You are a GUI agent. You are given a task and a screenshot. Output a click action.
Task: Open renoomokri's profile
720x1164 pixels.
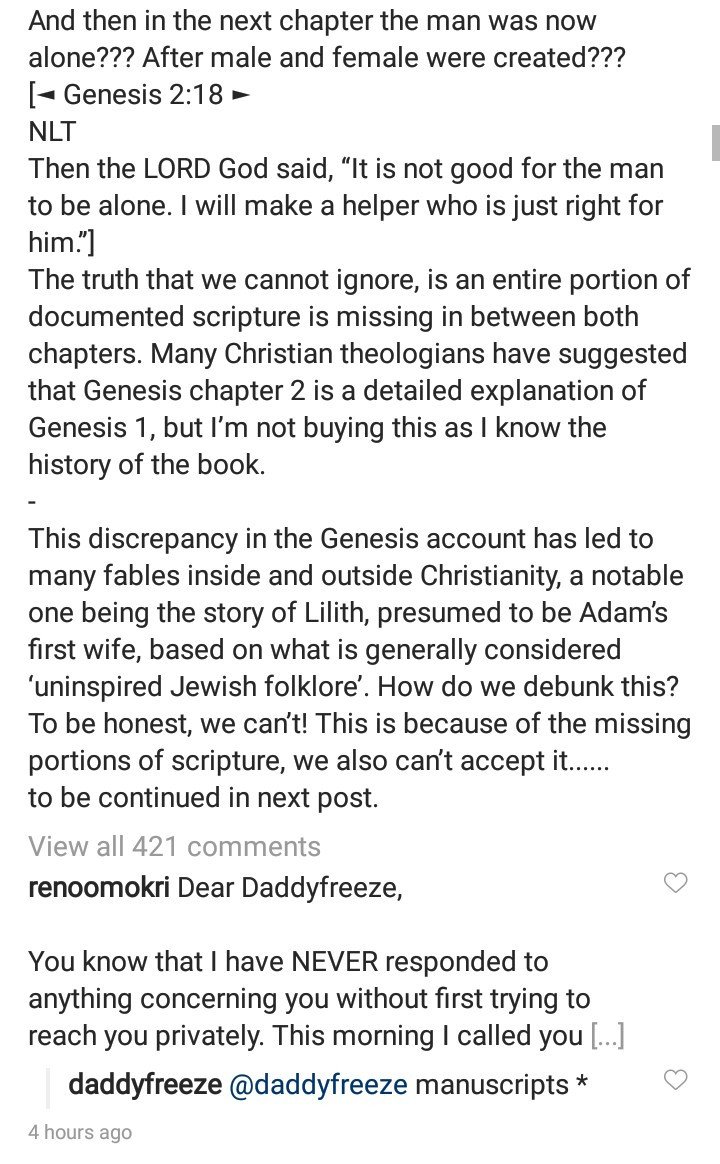pos(99,887)
